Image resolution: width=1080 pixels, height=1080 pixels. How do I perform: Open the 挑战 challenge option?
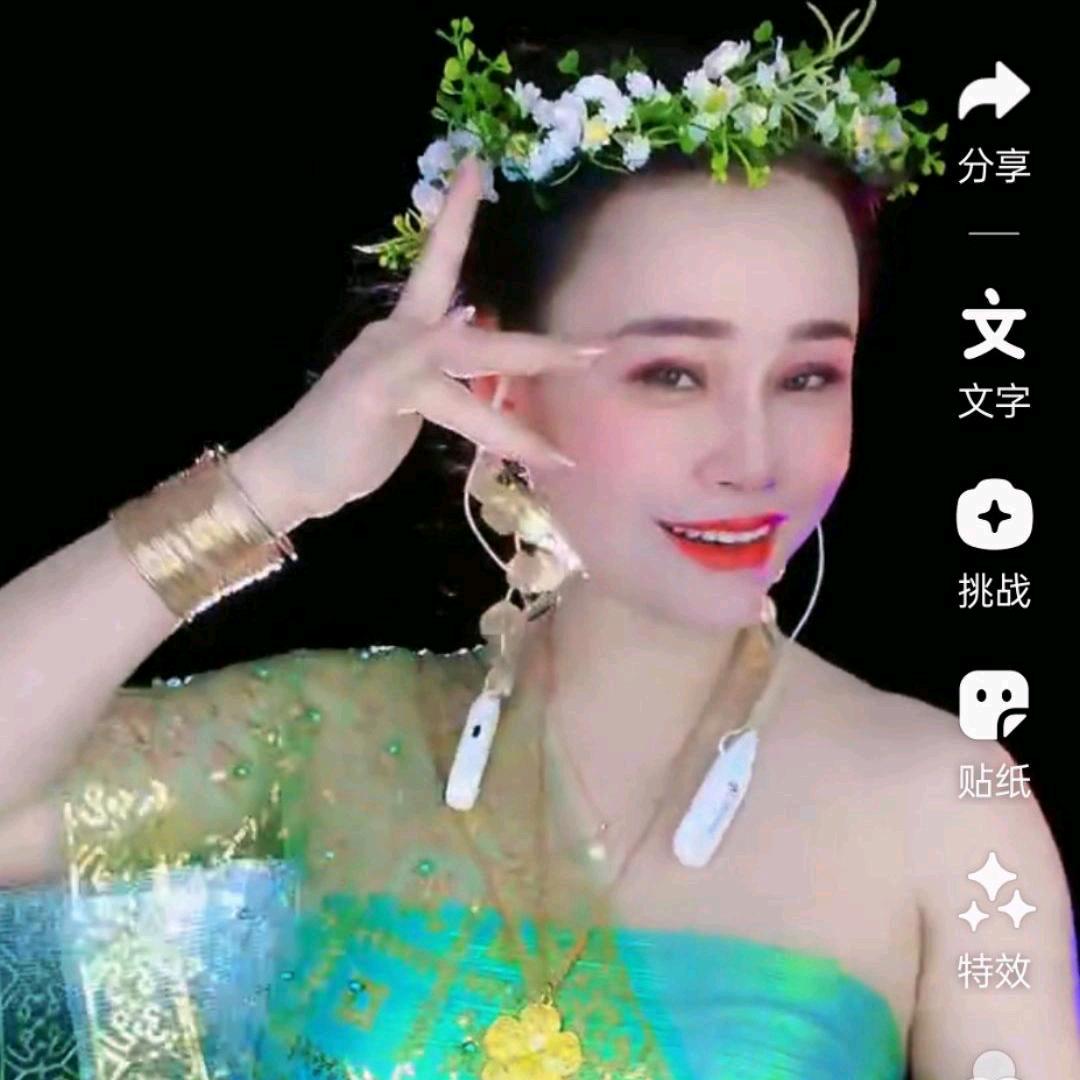(x=993, y=518)
